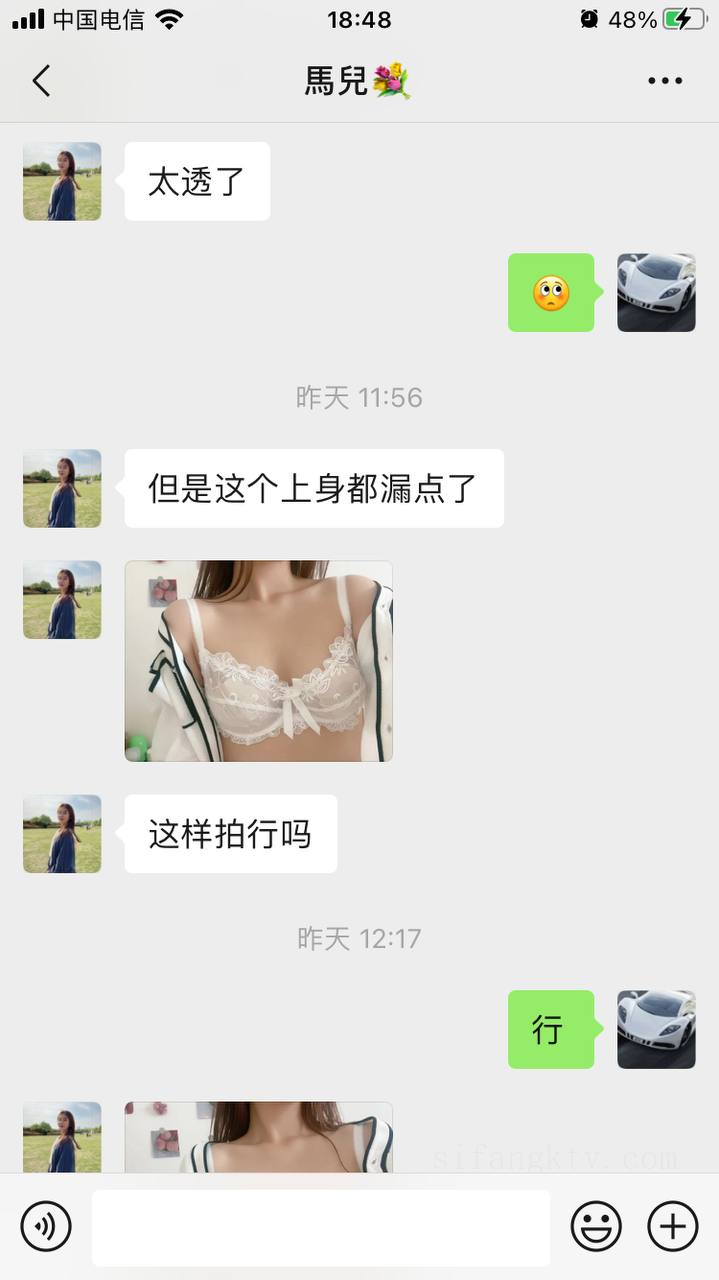Switch to voice message input
719x1280 pixels.
(x=46, y=1226)
